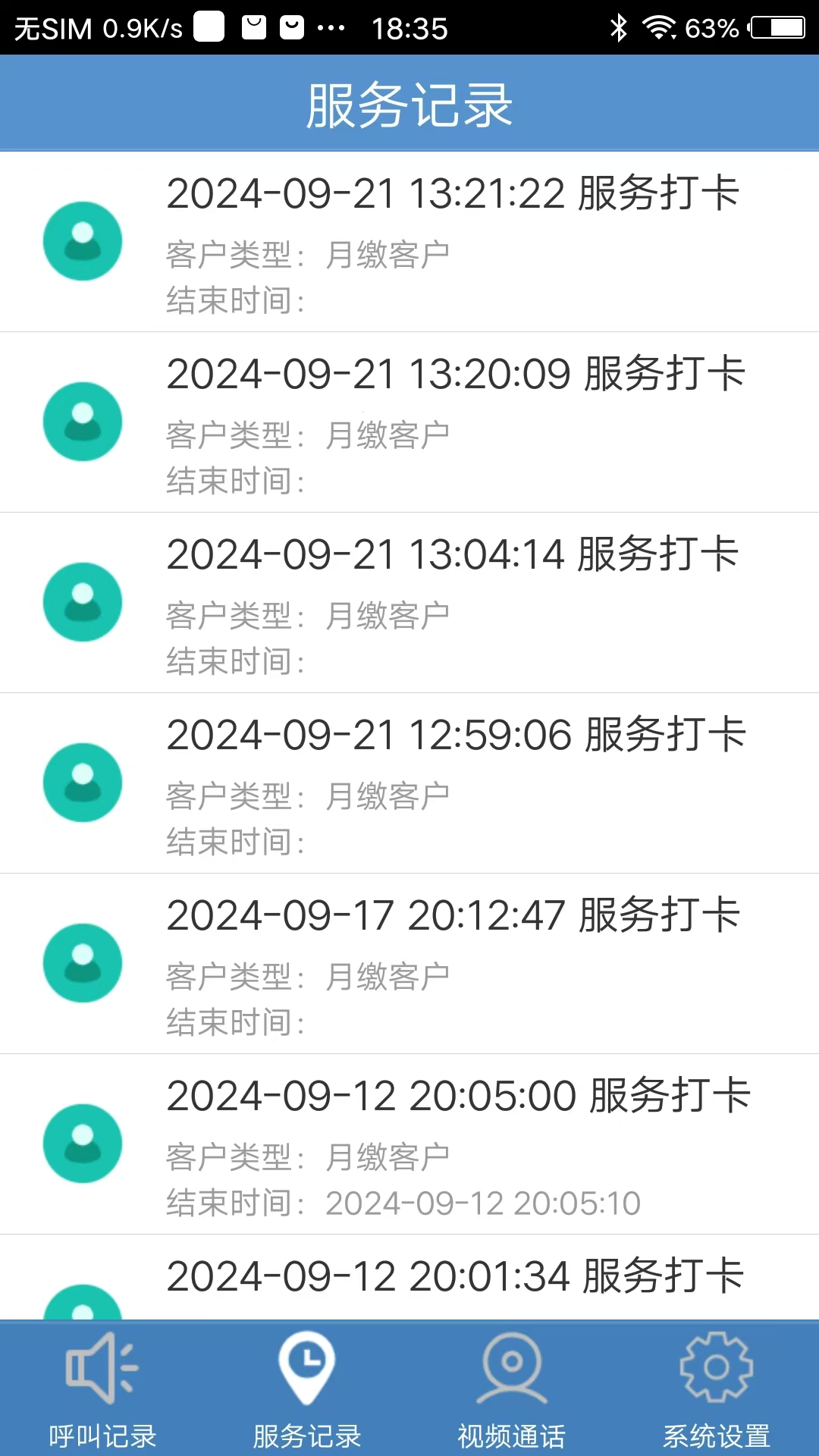Viewport: 819px width, 1456px height.
Task: Open the 2024-09-17 20:12:47 service record
Action: (409, 964)
